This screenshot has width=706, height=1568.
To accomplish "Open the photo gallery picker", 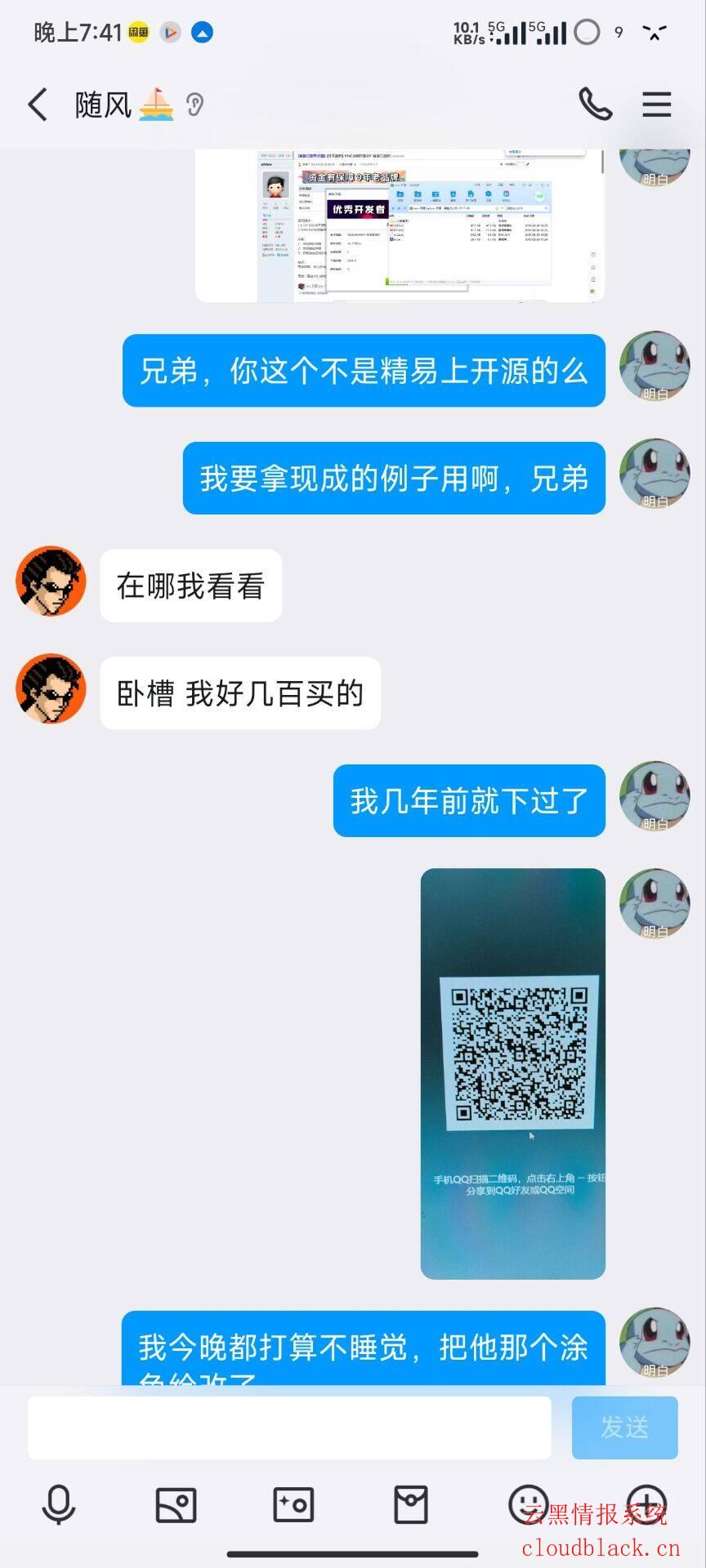I will pyautogui.click(x=176, y=1504).
